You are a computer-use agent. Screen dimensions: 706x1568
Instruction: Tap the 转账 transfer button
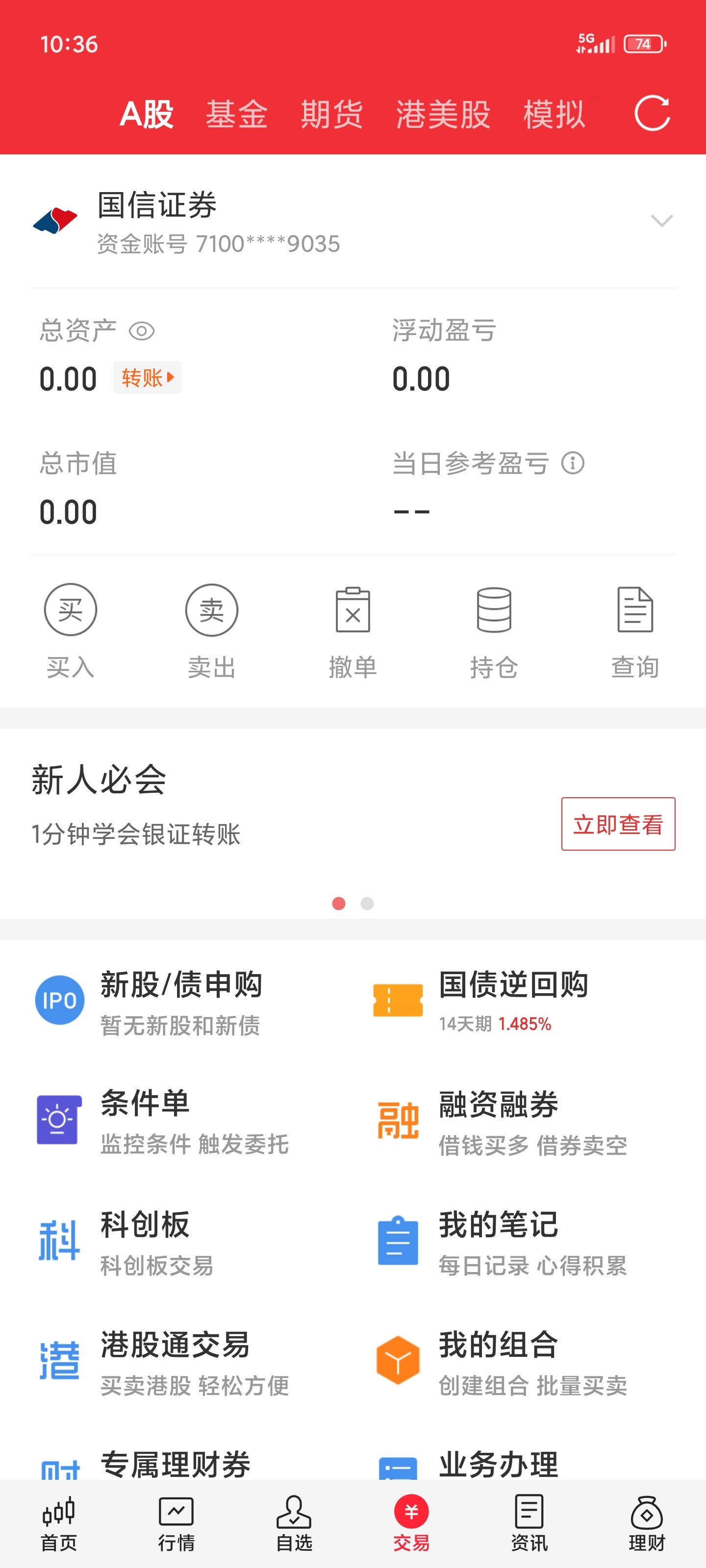[148, 377]
